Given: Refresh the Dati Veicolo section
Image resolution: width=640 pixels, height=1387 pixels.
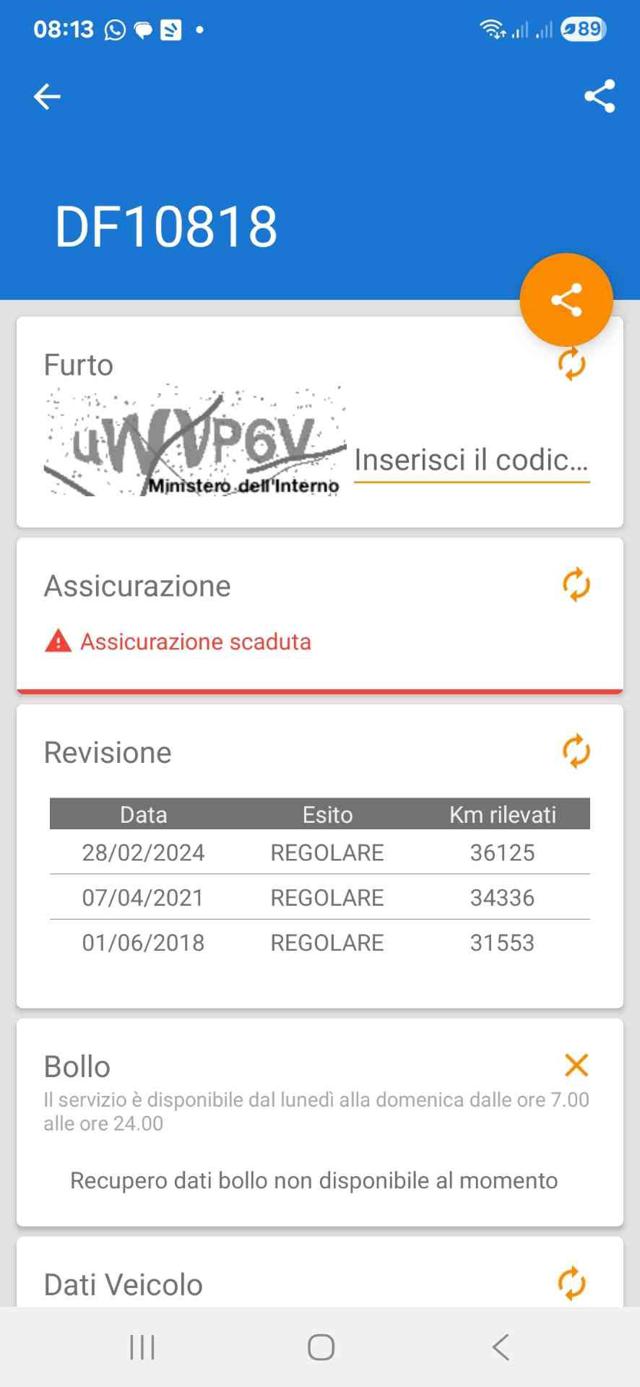Looking at the screenshot, I should click(x=572, y=1283).
